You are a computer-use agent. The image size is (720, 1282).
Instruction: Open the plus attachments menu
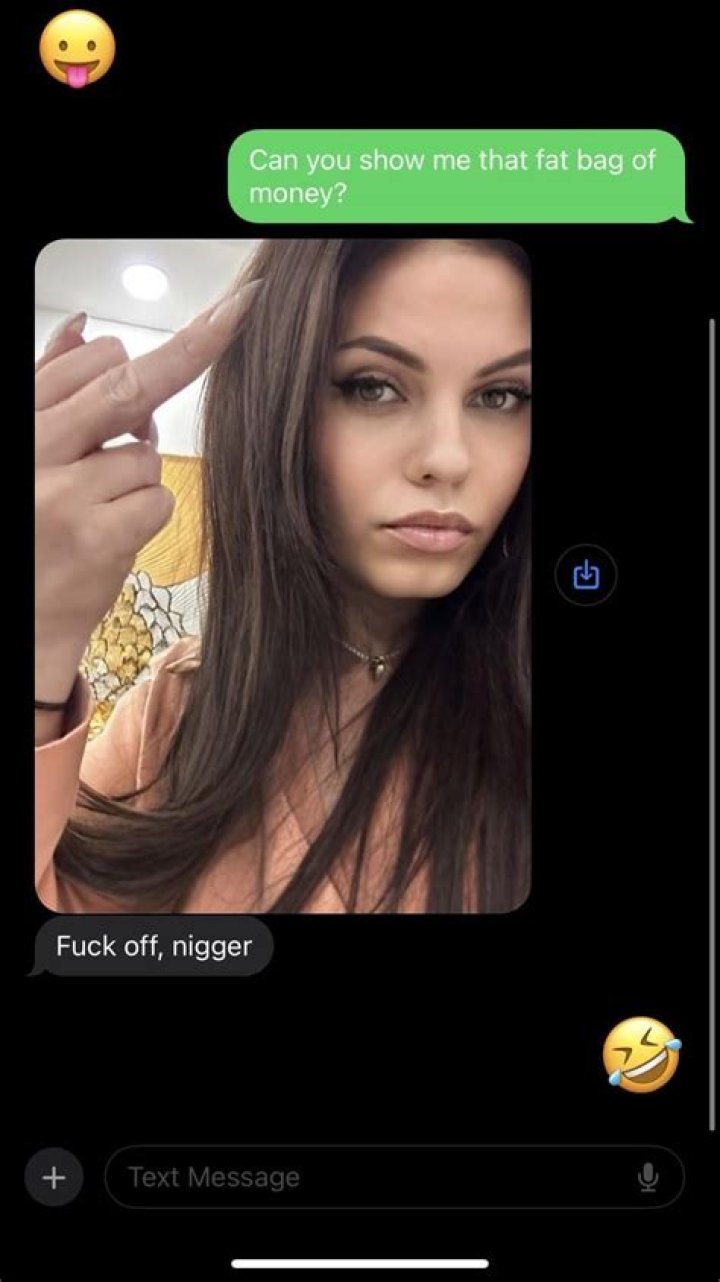(53, 1177)
